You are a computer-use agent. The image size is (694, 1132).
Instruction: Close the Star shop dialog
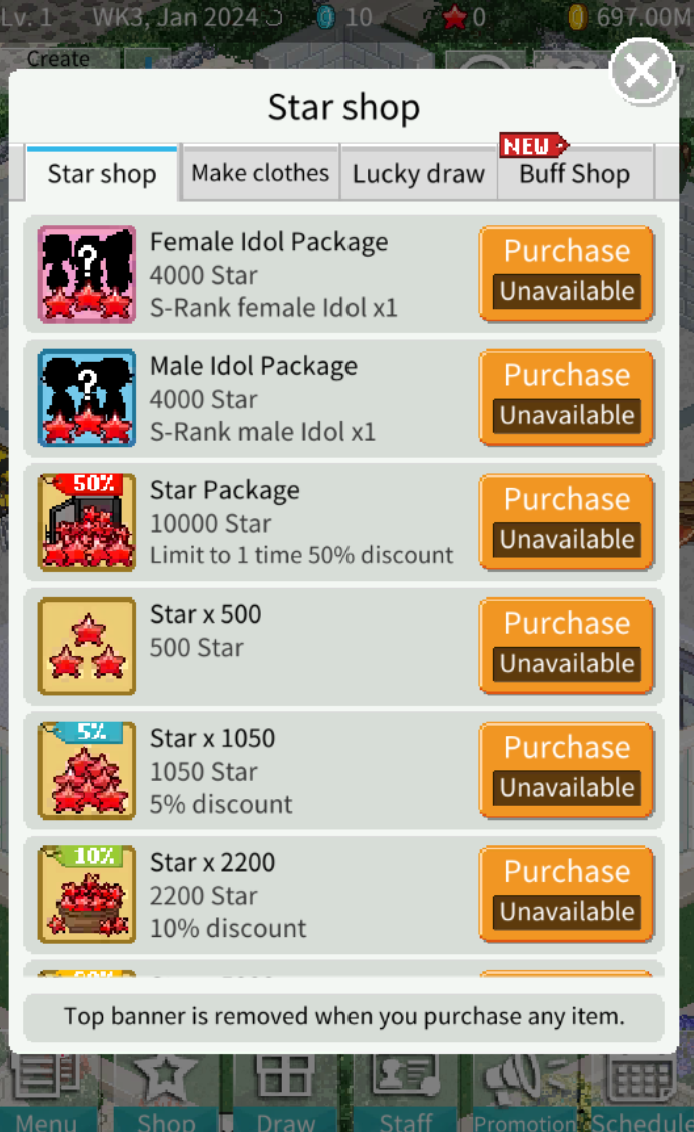(641, 72)
